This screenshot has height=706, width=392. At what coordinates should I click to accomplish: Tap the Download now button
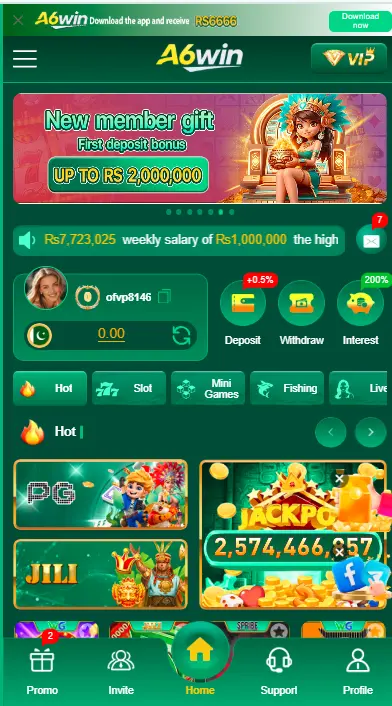coord(360,21)
